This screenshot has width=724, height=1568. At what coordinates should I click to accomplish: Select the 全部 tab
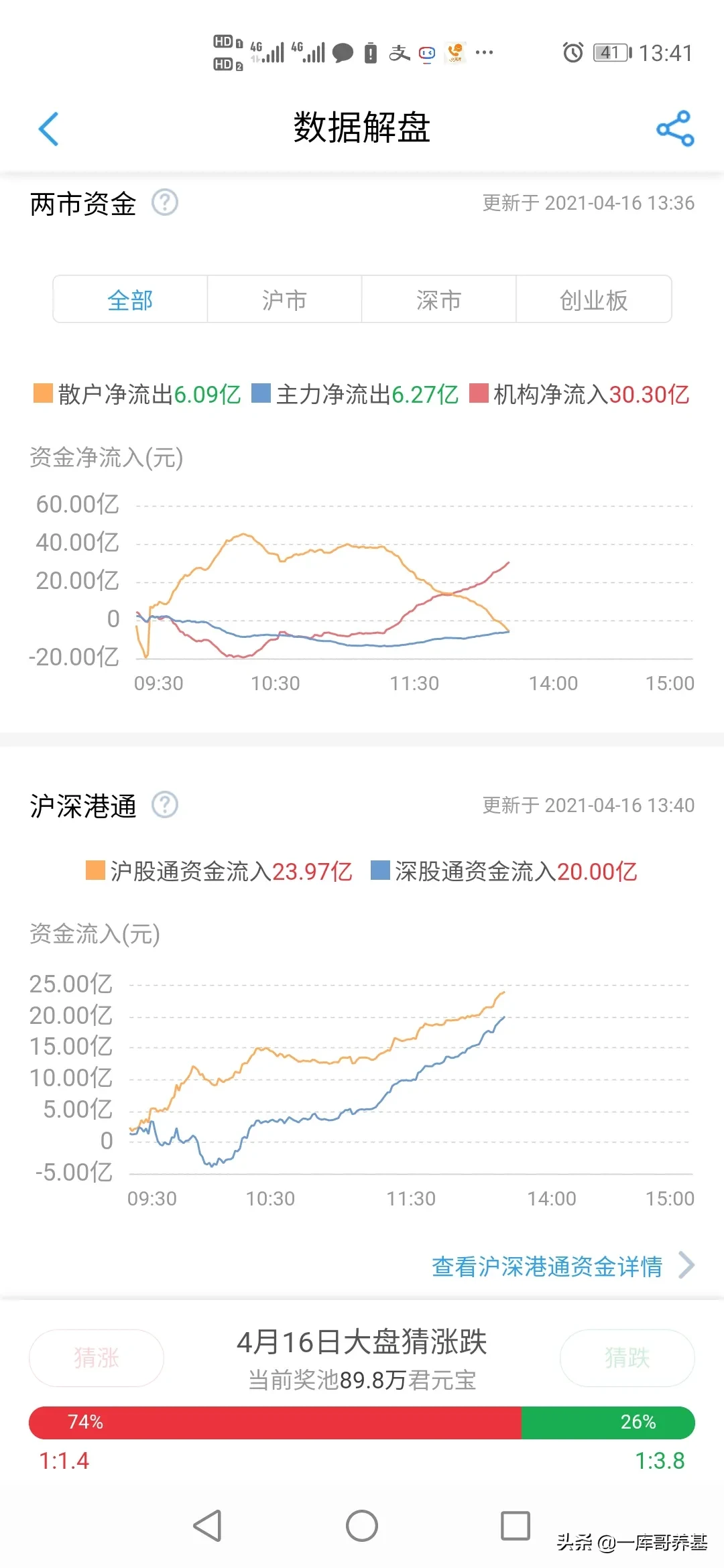130,300
